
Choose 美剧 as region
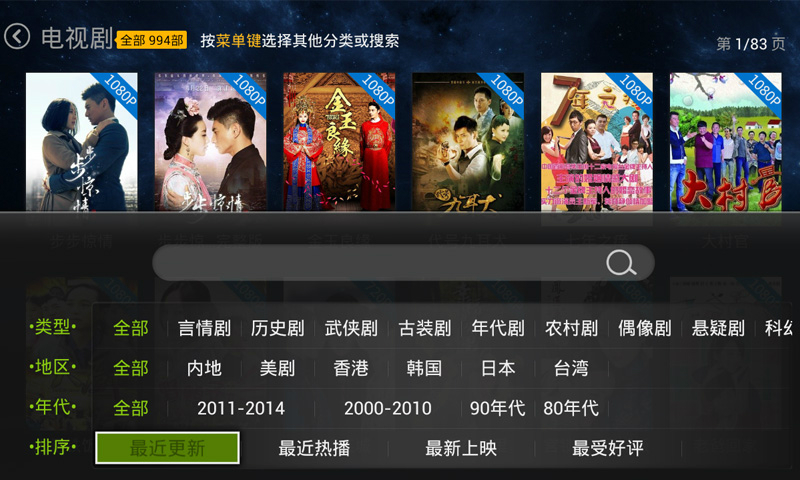(277, 368)
